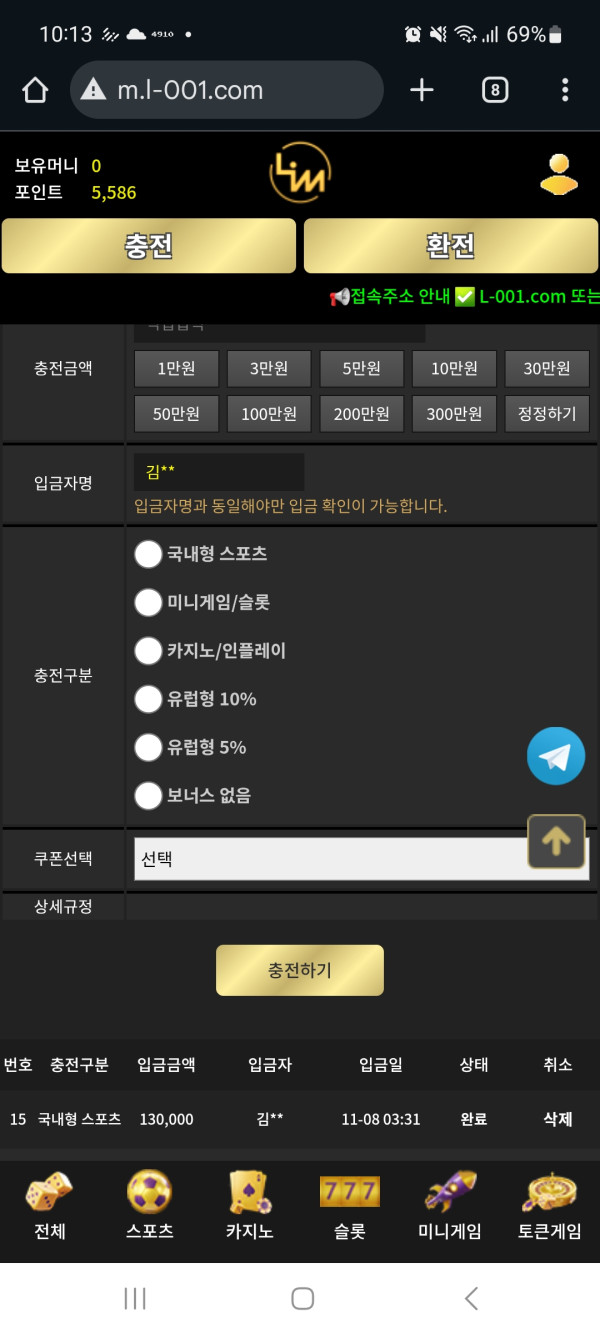
Task: Open the user profile icon
Action: coord(559,174)
